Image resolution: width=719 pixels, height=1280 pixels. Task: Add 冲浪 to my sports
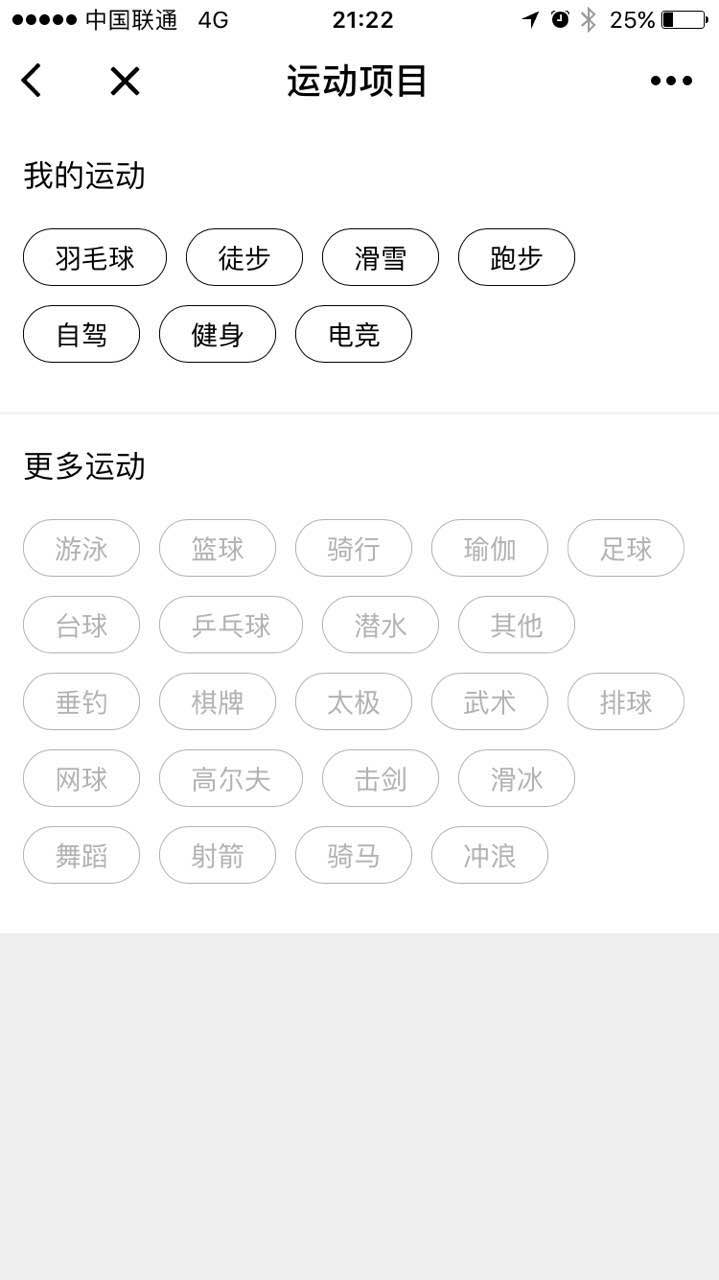tap(489, 855)
